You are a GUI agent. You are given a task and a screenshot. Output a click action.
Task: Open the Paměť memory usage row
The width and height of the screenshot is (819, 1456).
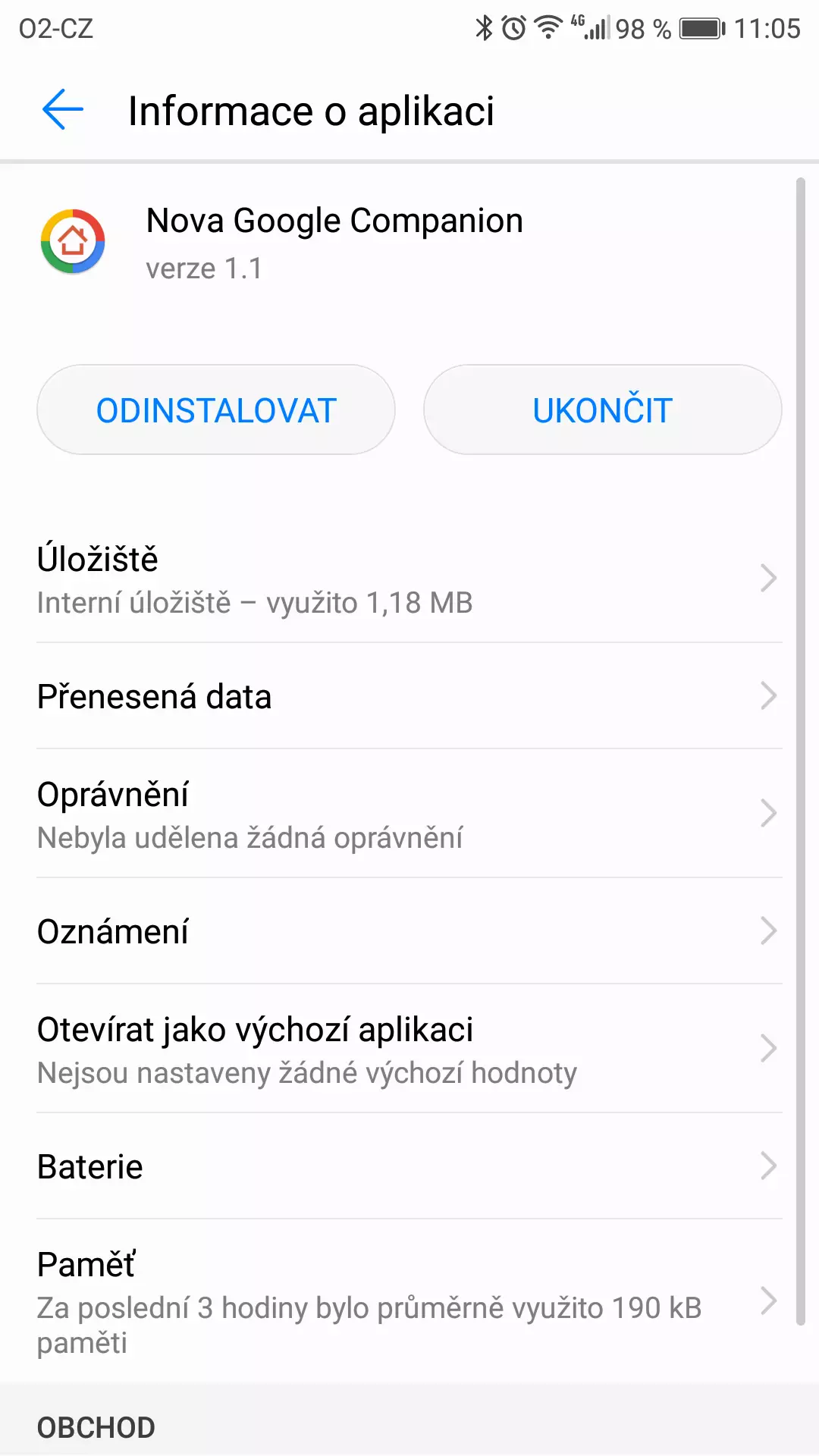click(409, 1301)
